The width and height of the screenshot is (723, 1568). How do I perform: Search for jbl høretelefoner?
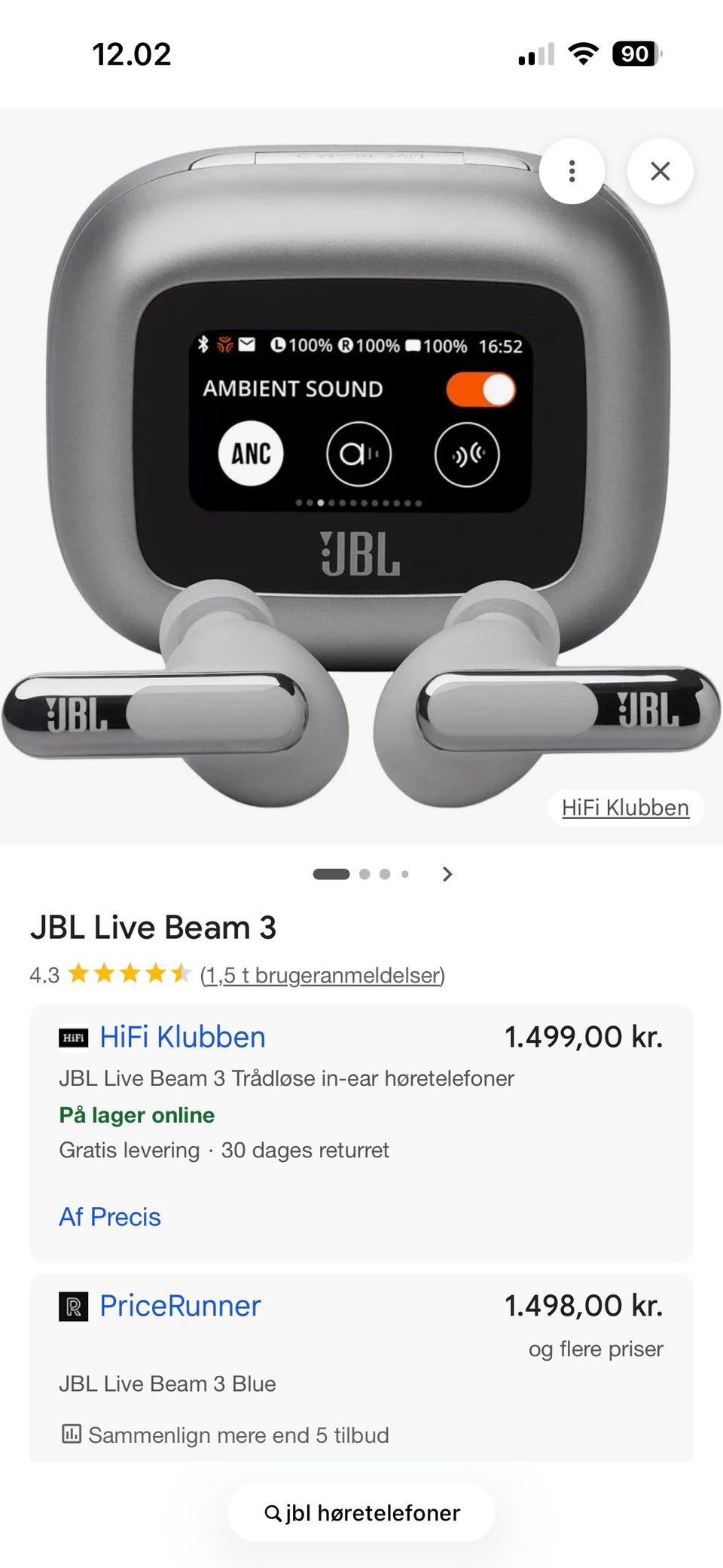(361, 1513)
